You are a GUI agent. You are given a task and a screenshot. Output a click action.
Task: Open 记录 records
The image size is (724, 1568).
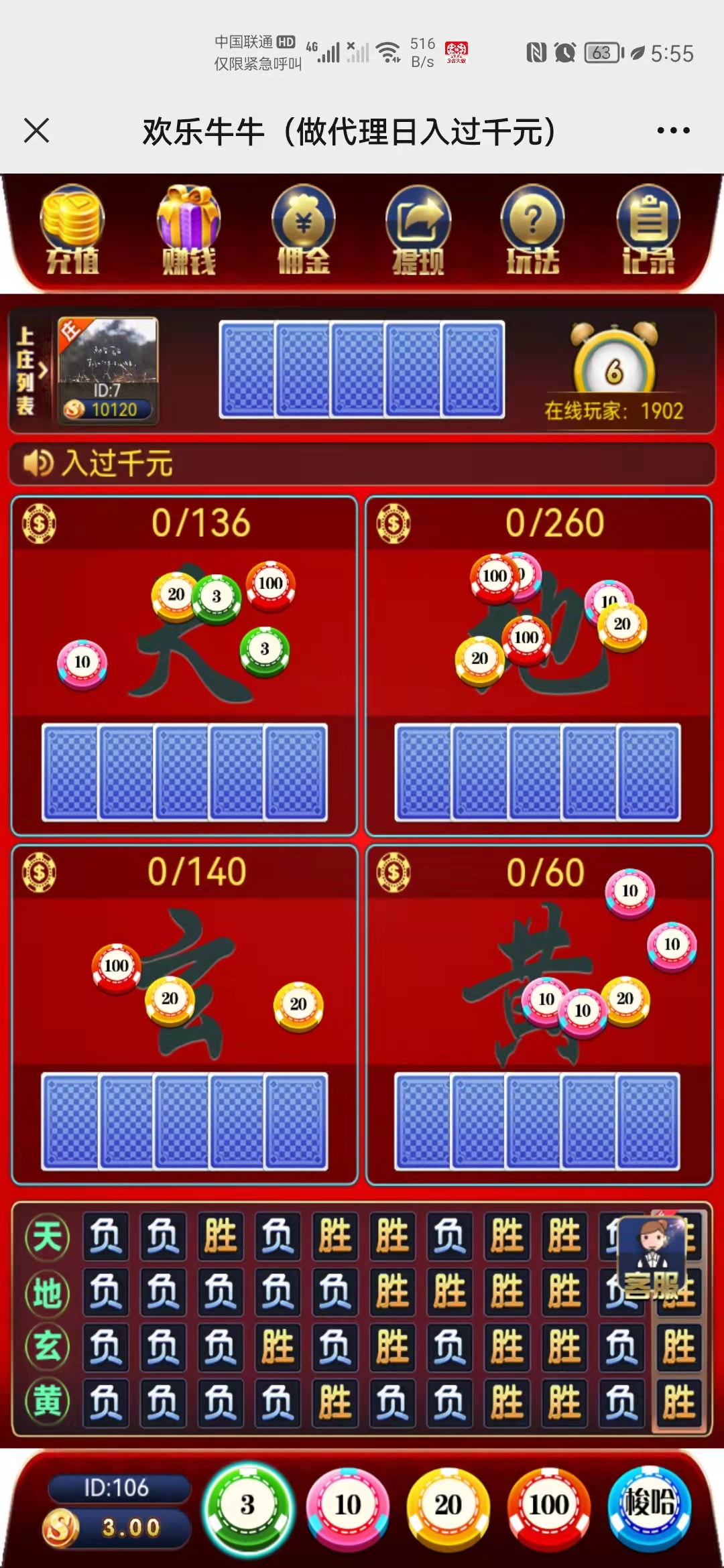(648, 231)
